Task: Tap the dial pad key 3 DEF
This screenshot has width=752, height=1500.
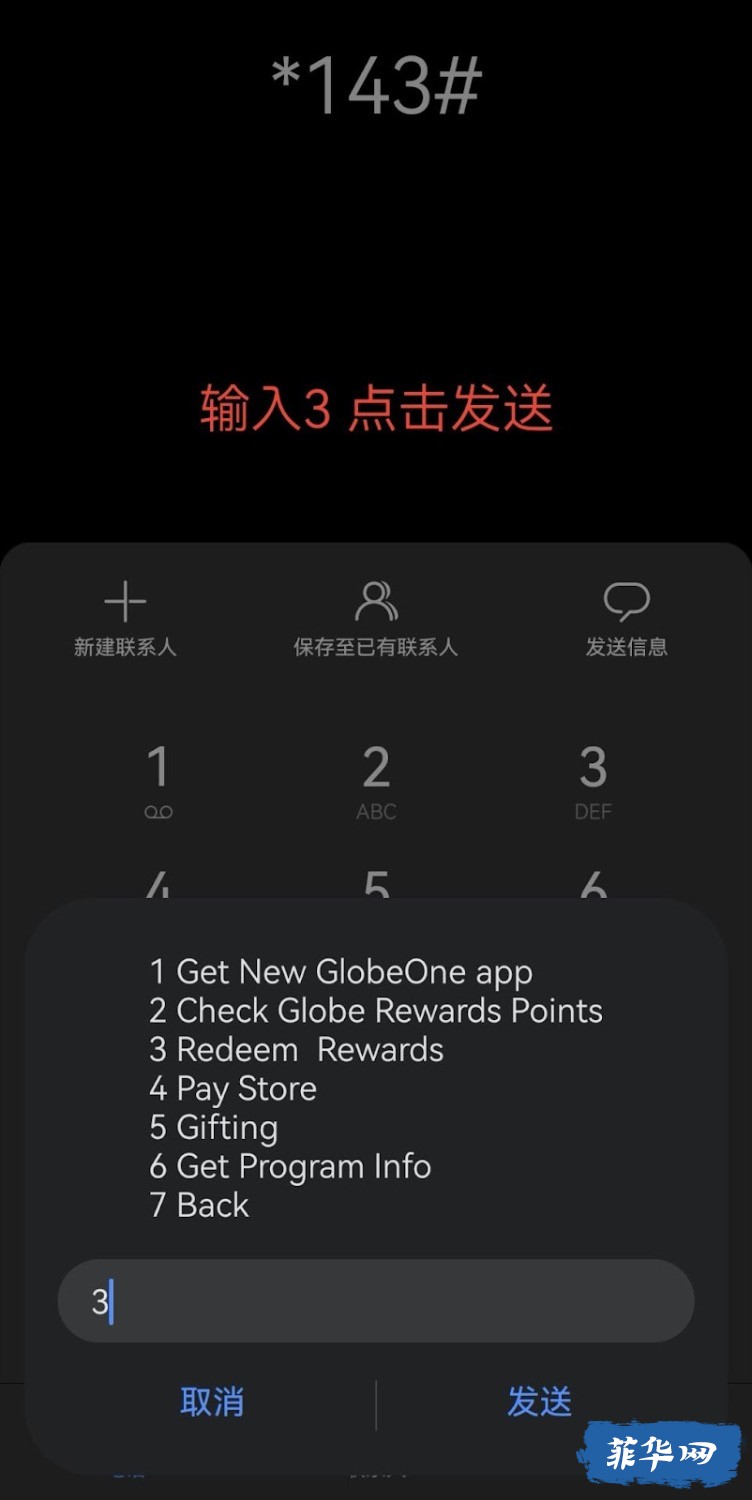Action: pos(593,782)
